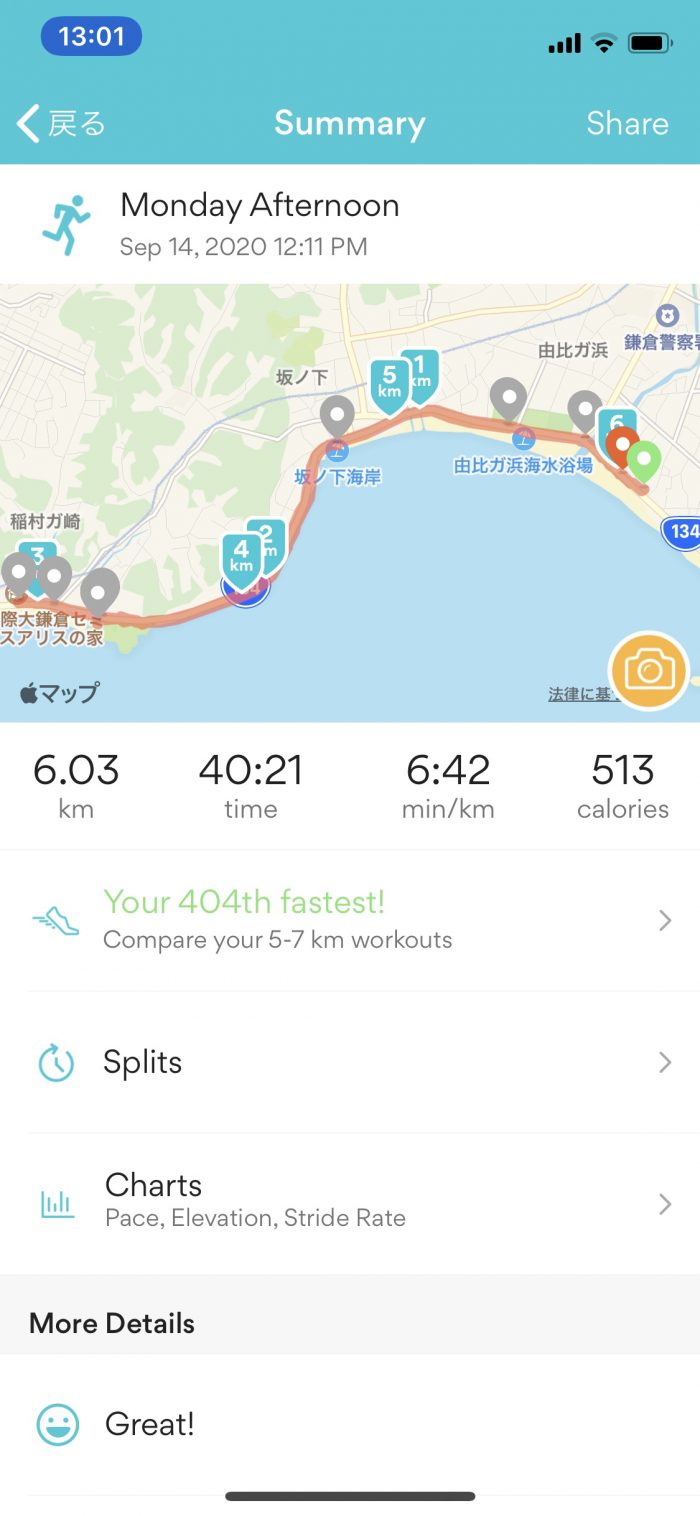View Pace, Elevation, Stride Rate charts

[350, 1200]
